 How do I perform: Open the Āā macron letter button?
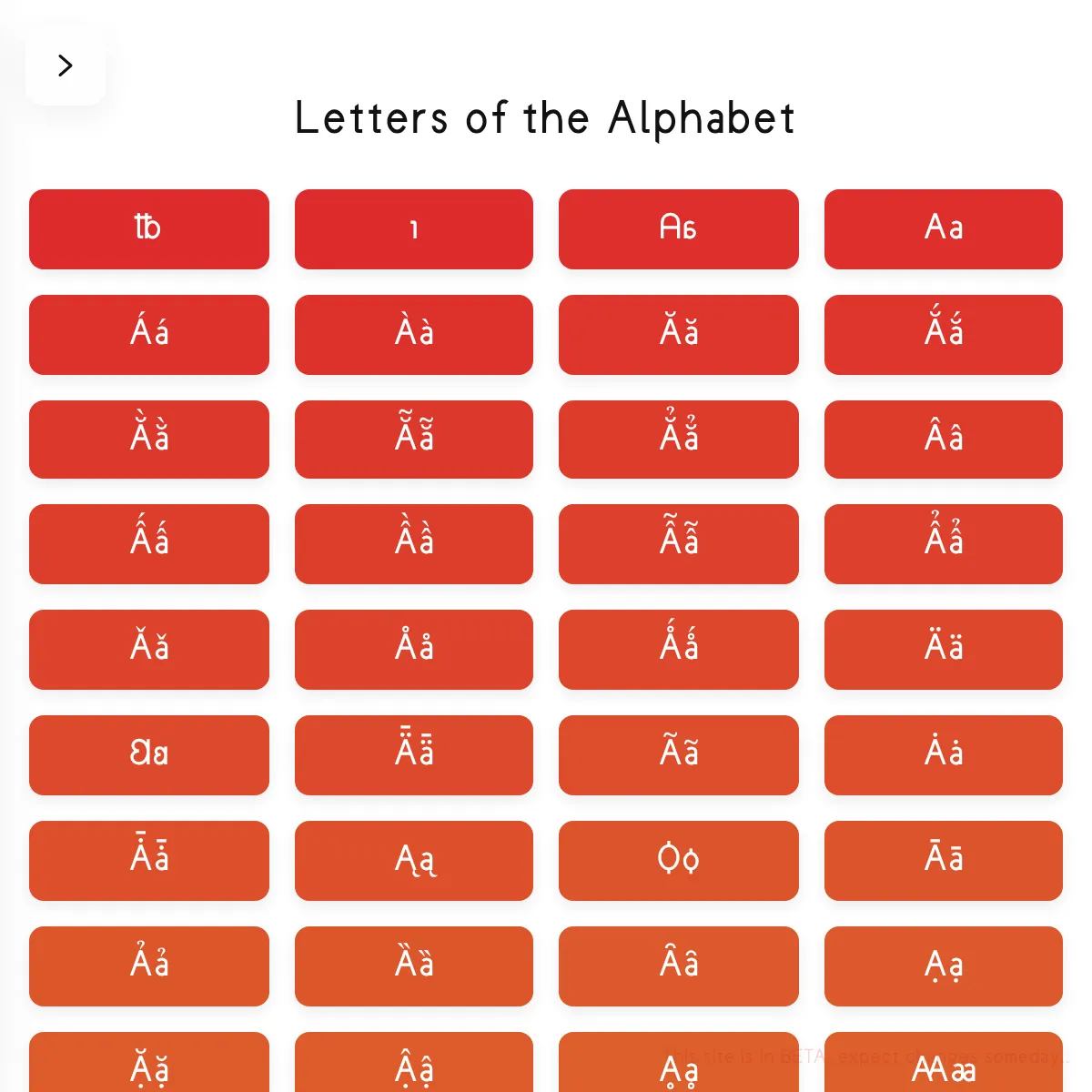tap(944, 861)
